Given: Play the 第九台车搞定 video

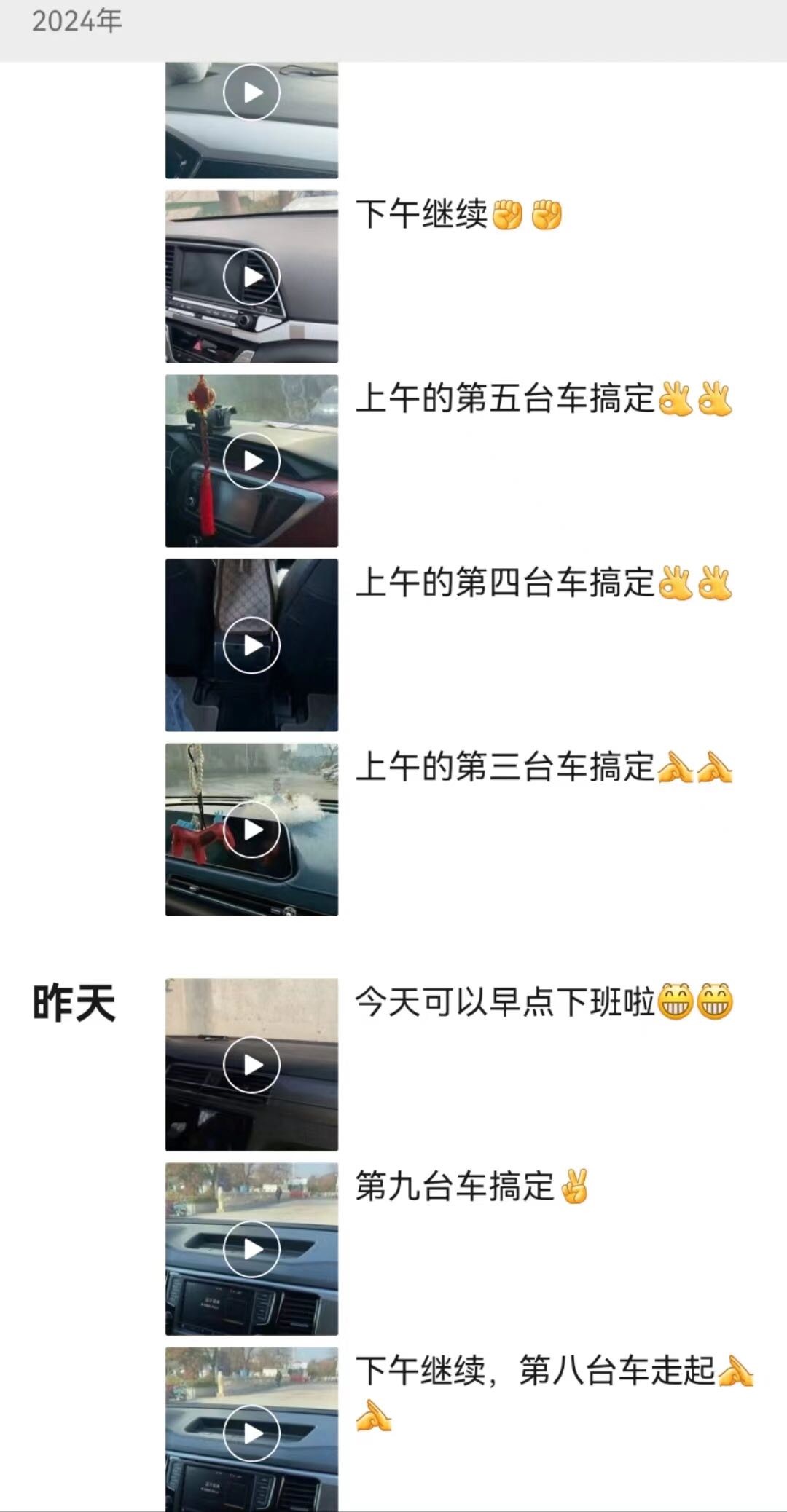Looking at the screenshot, I should (x=251, y=1249).
